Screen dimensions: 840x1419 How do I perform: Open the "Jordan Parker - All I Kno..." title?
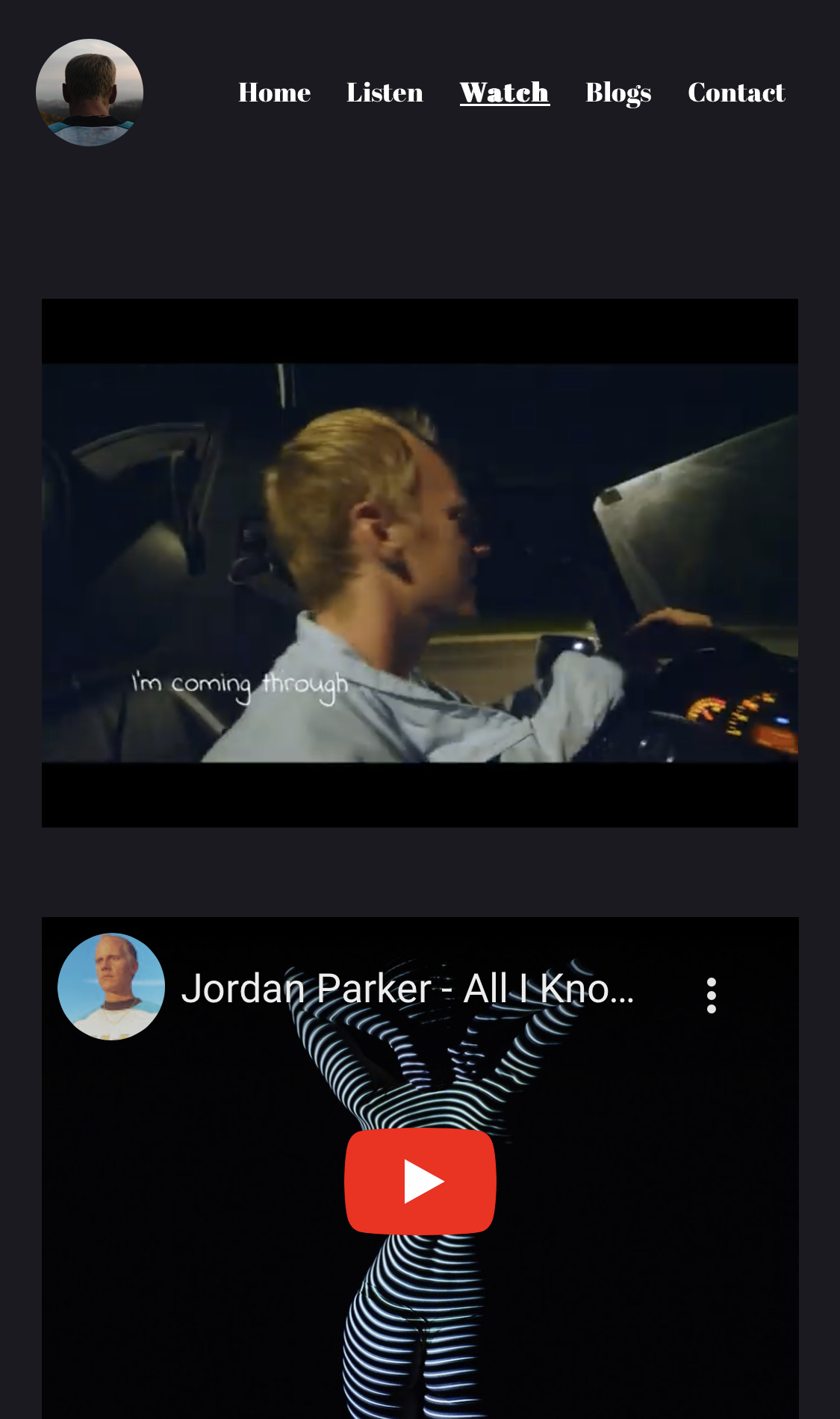(x=408, y=989)
